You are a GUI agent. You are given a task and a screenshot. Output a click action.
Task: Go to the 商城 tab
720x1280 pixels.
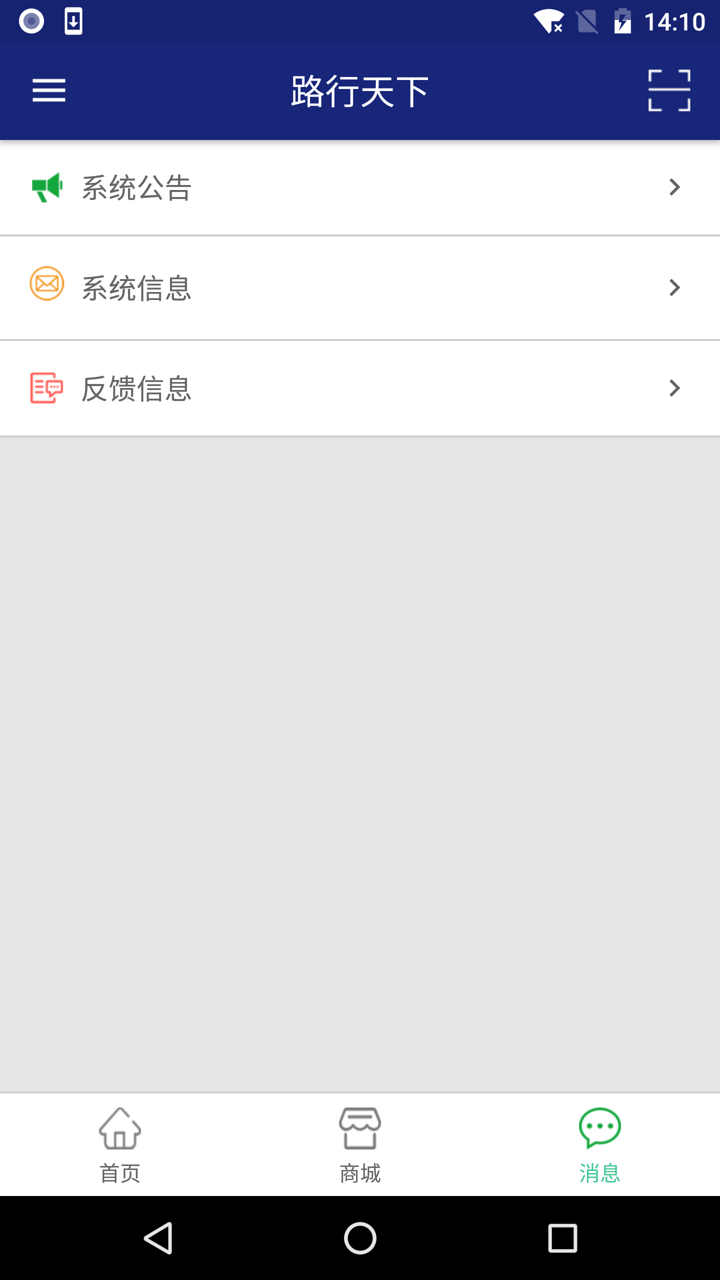360,1145
